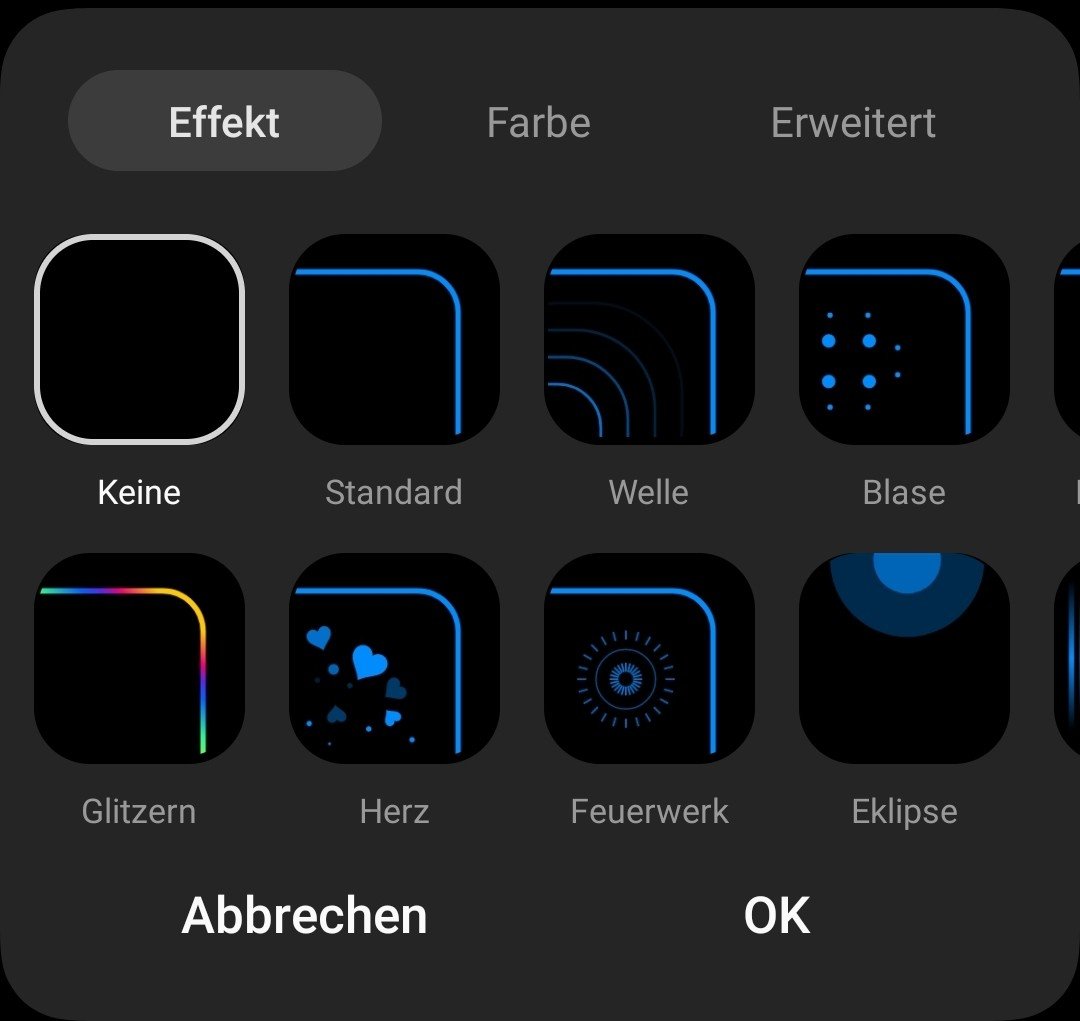Viewport: 1080px width, 1021px height.
Task: Select the Herz effect tile
Action: point(394,658)
